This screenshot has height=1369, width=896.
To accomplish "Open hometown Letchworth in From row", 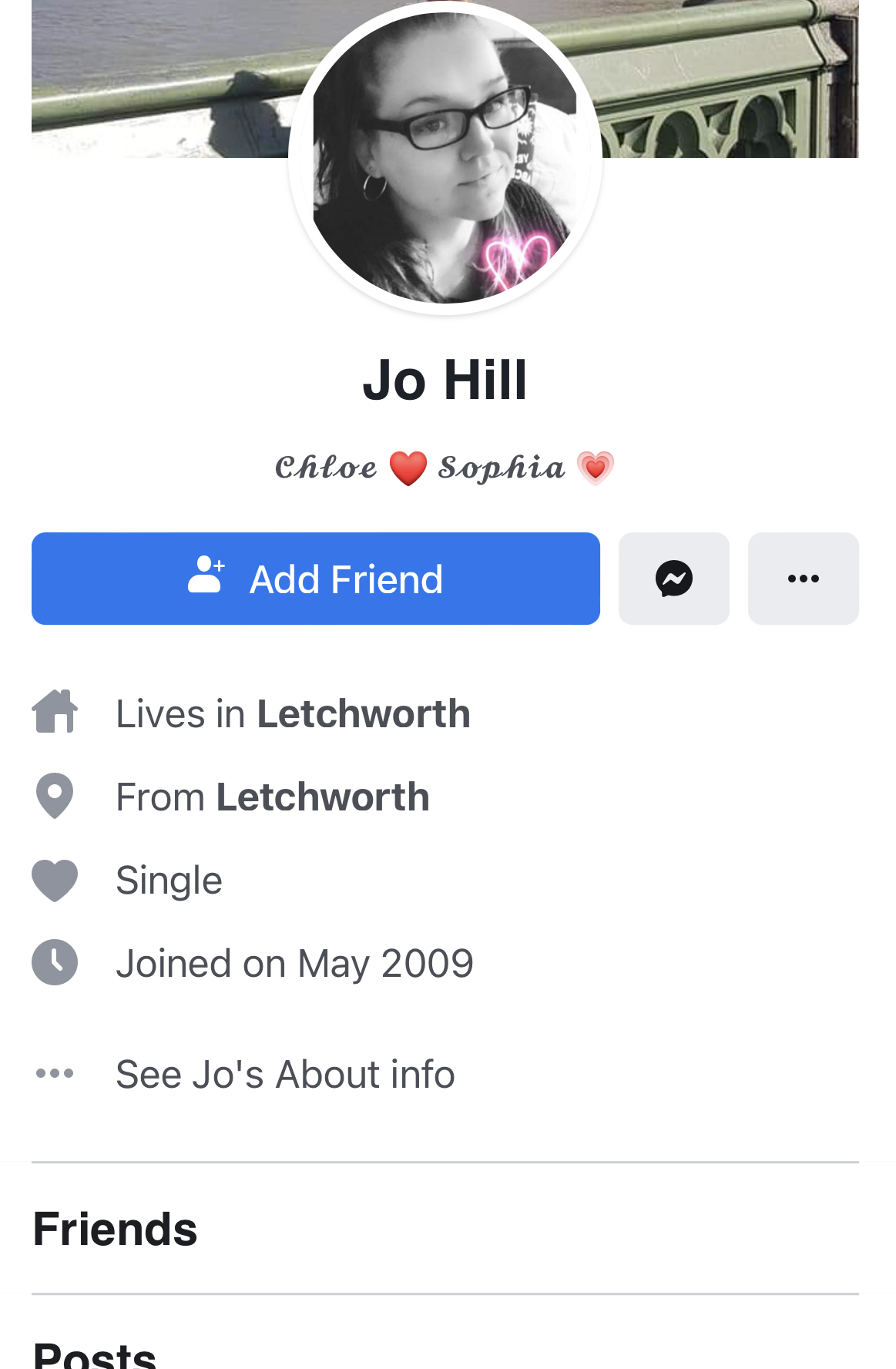I will [x=323, y=797].
